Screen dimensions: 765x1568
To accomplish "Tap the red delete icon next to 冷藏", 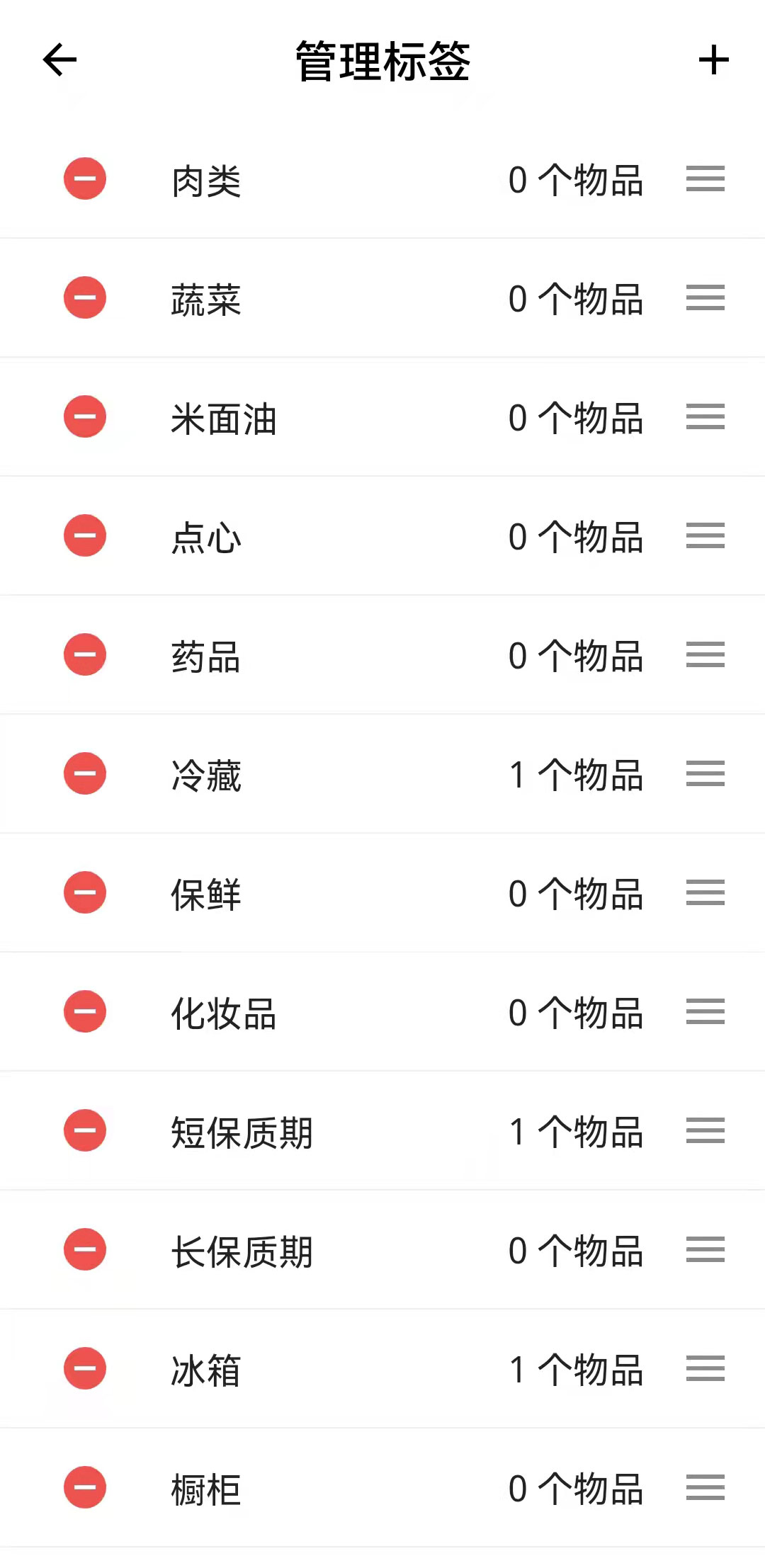I will (84, 773).
